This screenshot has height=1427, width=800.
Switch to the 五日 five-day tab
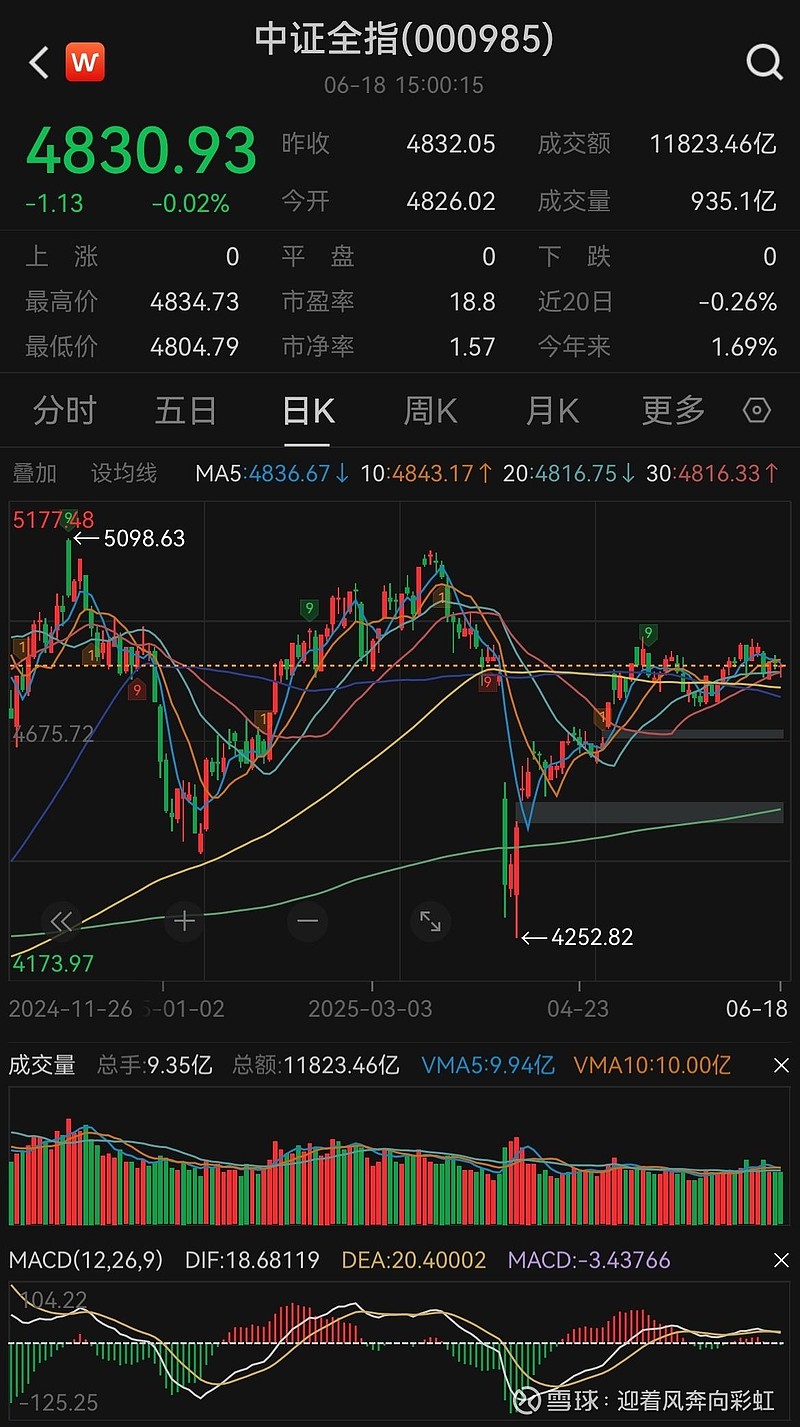[x=185, y=410]
